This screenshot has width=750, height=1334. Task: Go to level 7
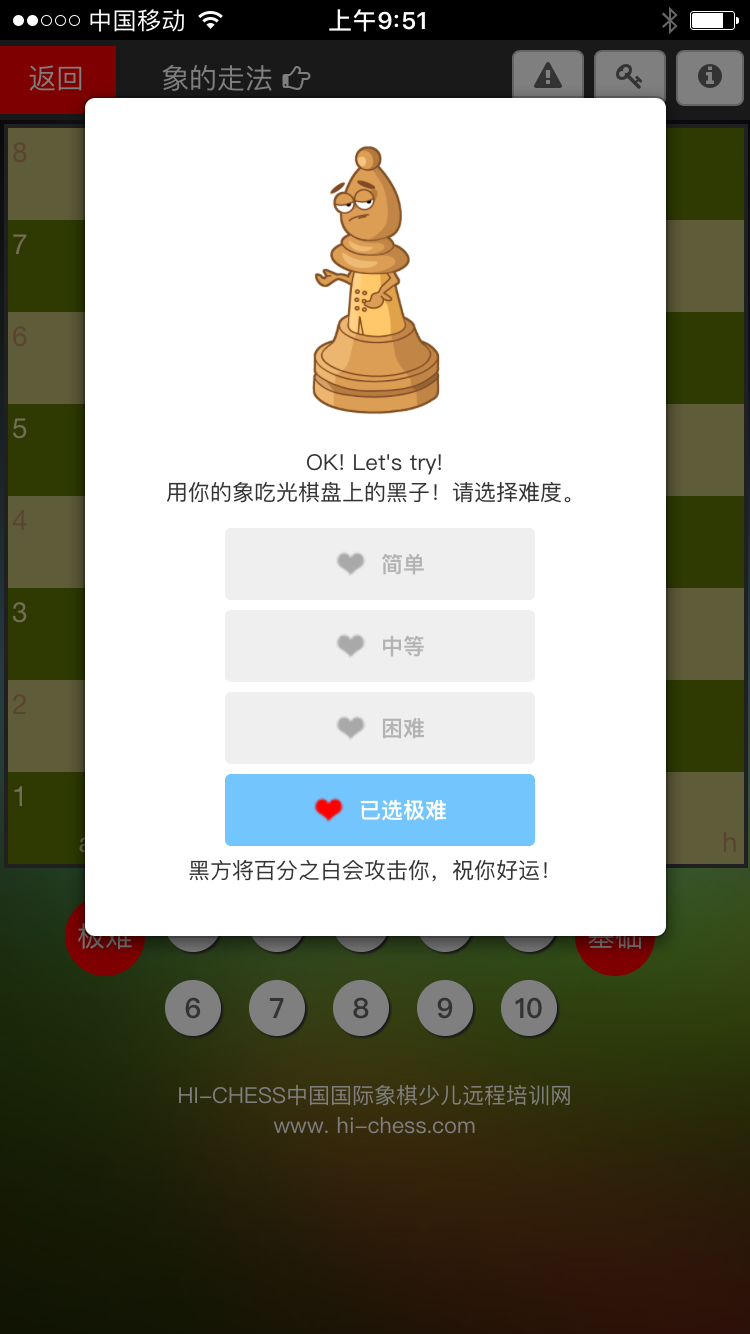point(277,1008)
